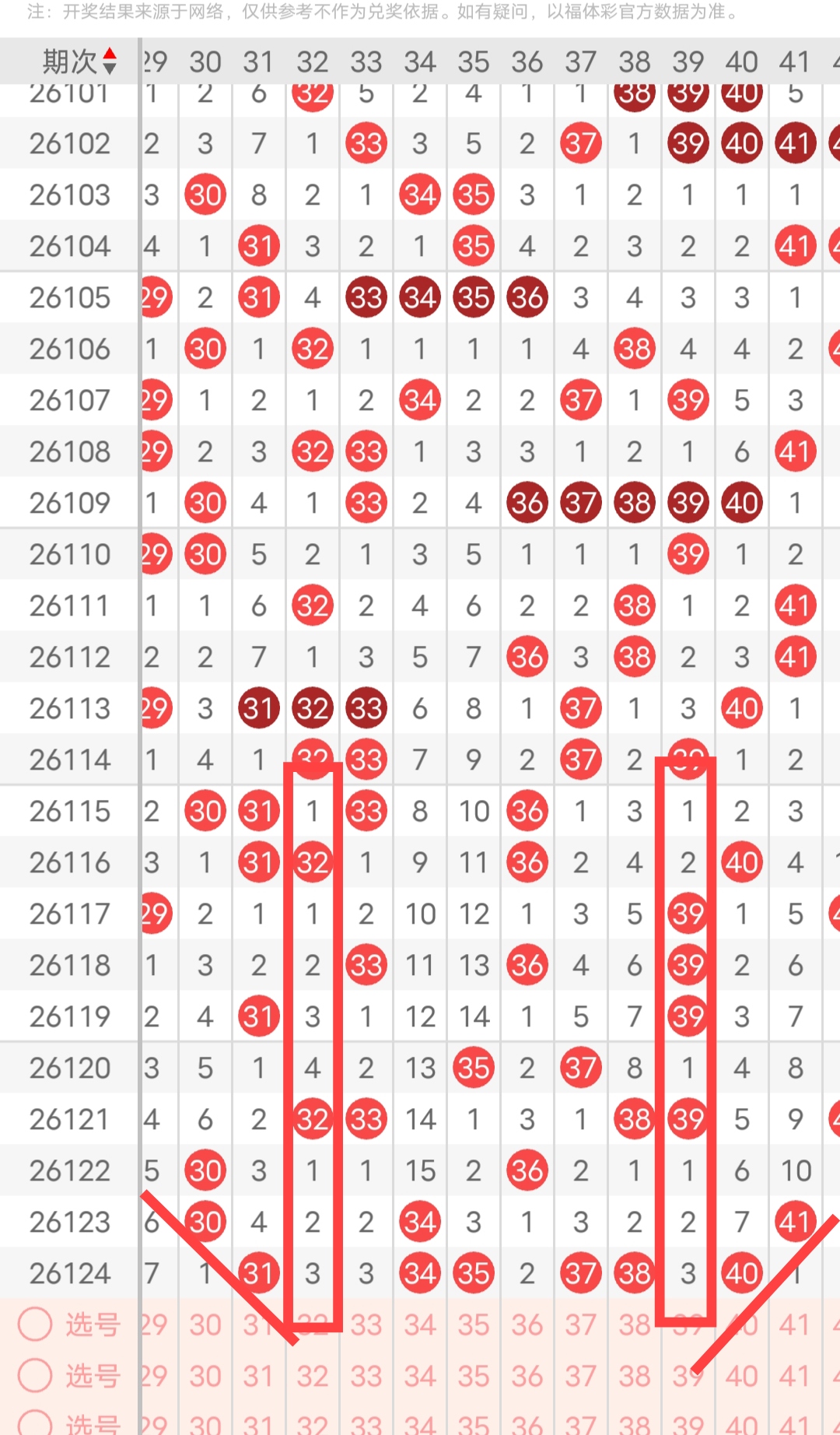Toggle the 期次 sort order arrows
Viewport: 840px width, 1435px height.
tap(110, 61)
